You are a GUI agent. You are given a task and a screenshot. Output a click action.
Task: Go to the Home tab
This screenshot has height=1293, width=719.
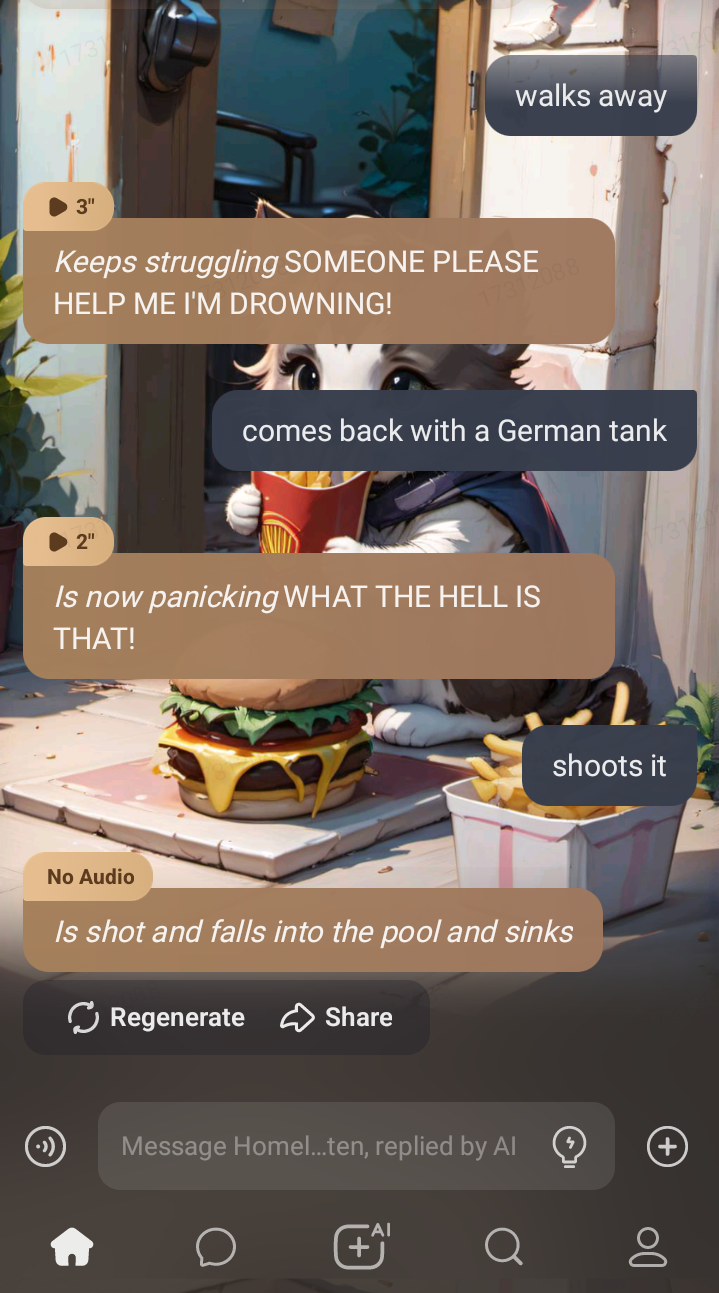[72, 1247]
